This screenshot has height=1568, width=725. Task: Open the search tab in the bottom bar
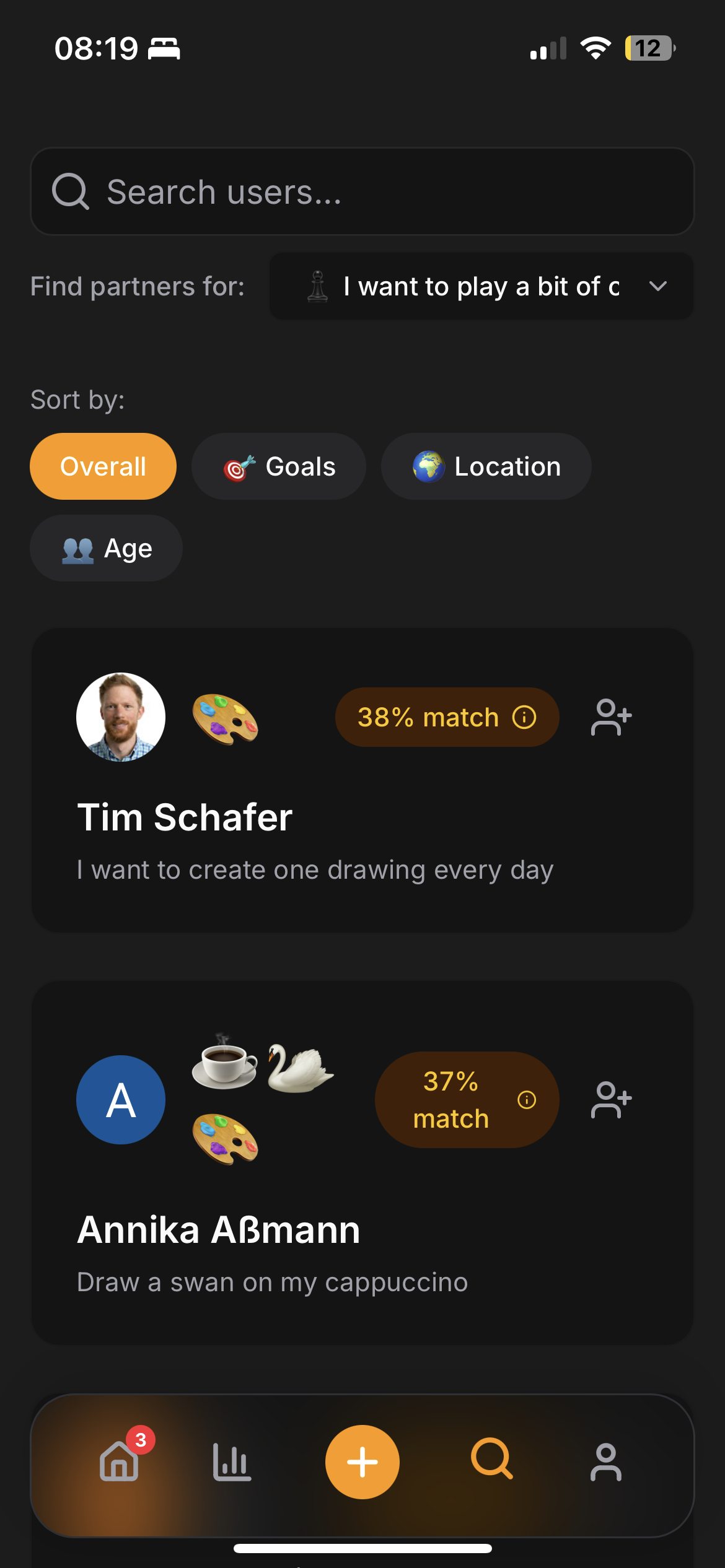491,1459
